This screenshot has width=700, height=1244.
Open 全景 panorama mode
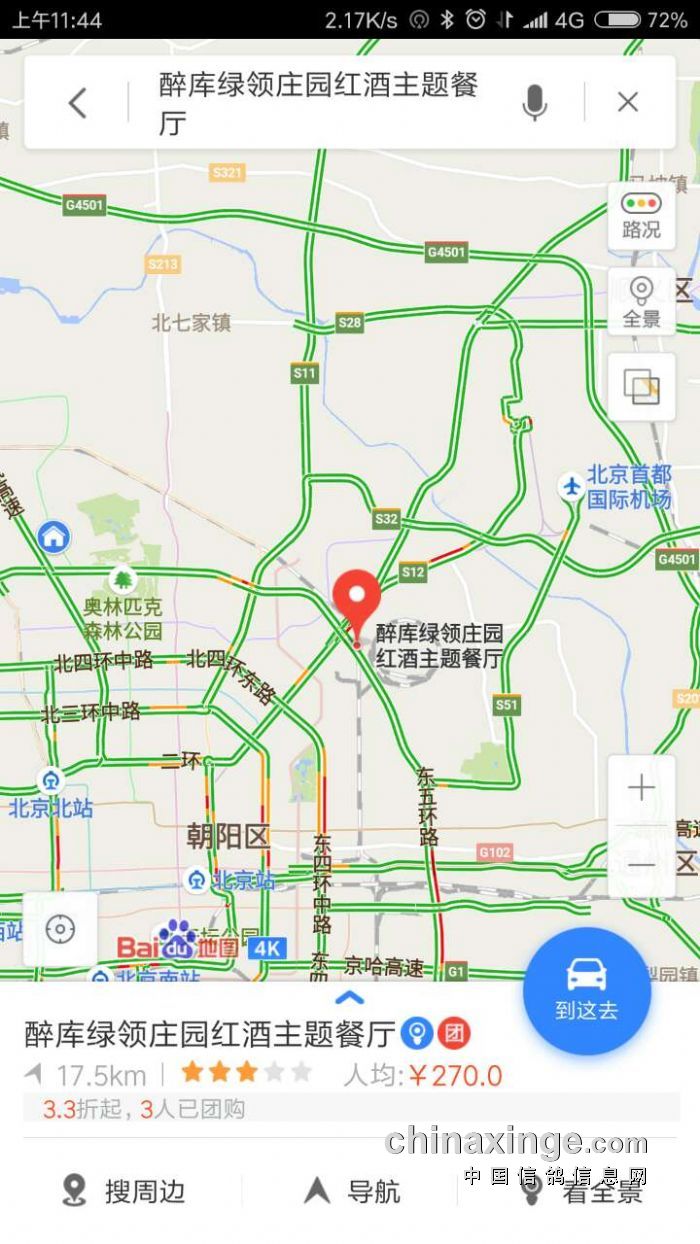tap(641, 303)
